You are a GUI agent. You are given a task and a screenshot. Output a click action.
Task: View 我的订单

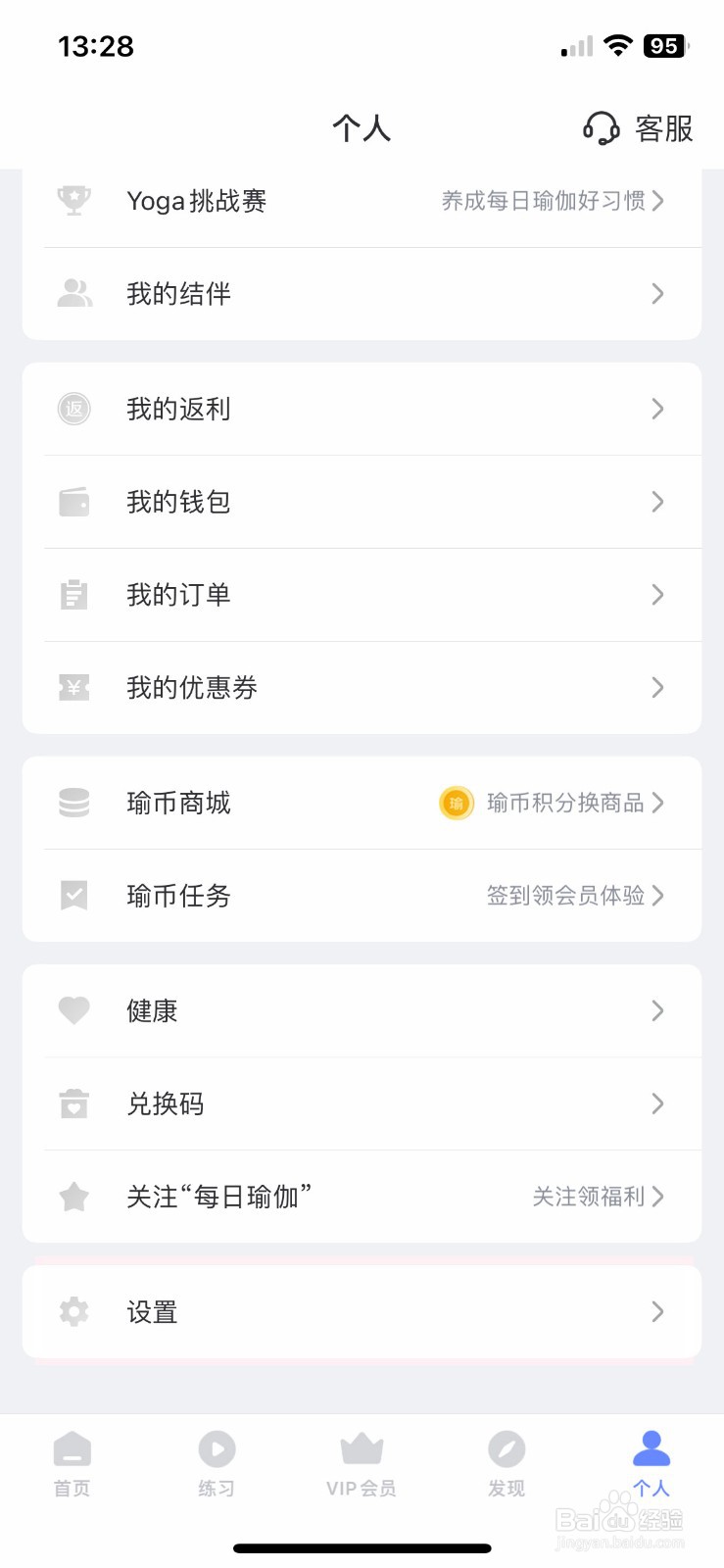(x=362, y=595)
